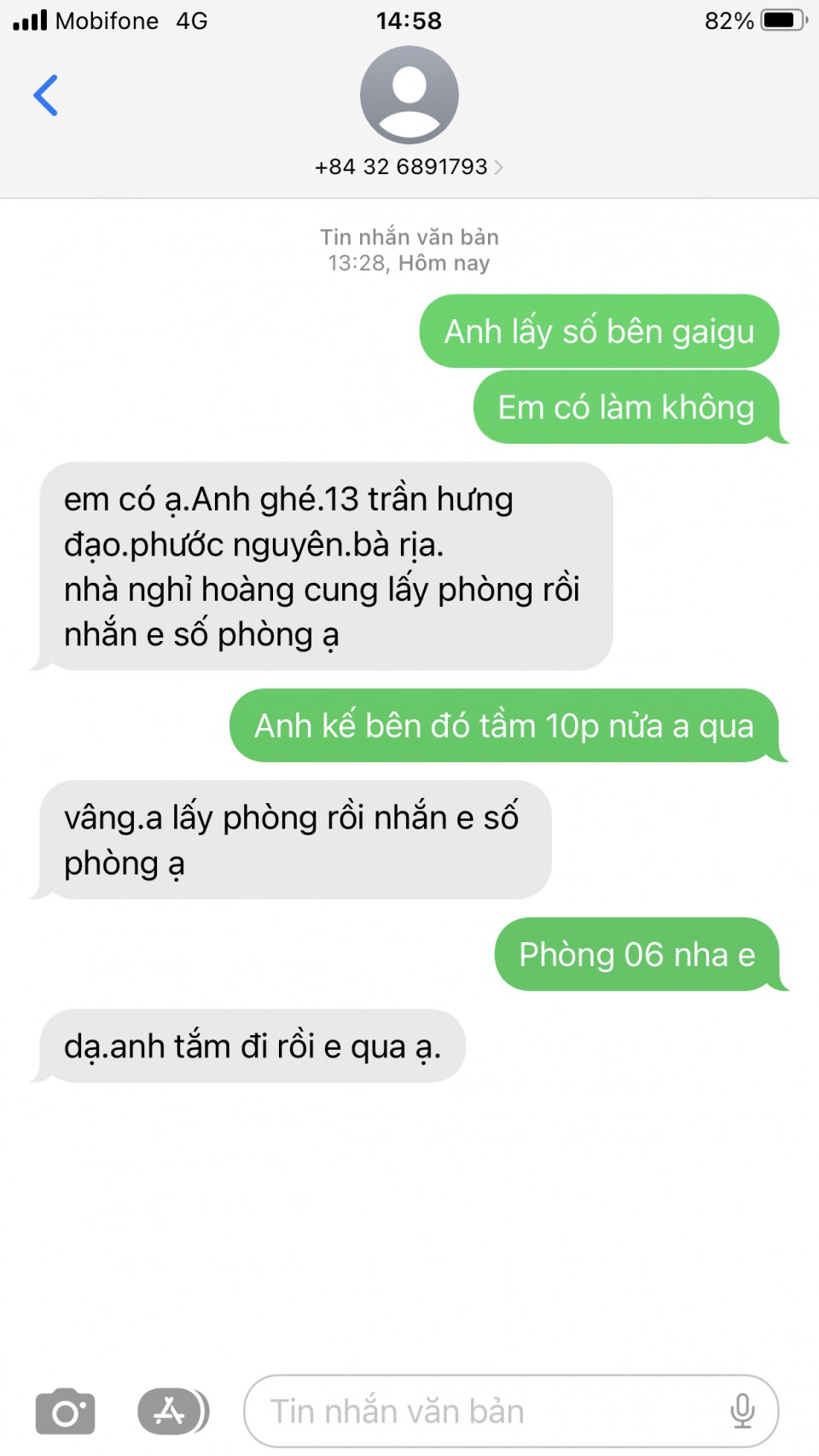Tap the microphone to dictate a message

[x=742, y=1412]
